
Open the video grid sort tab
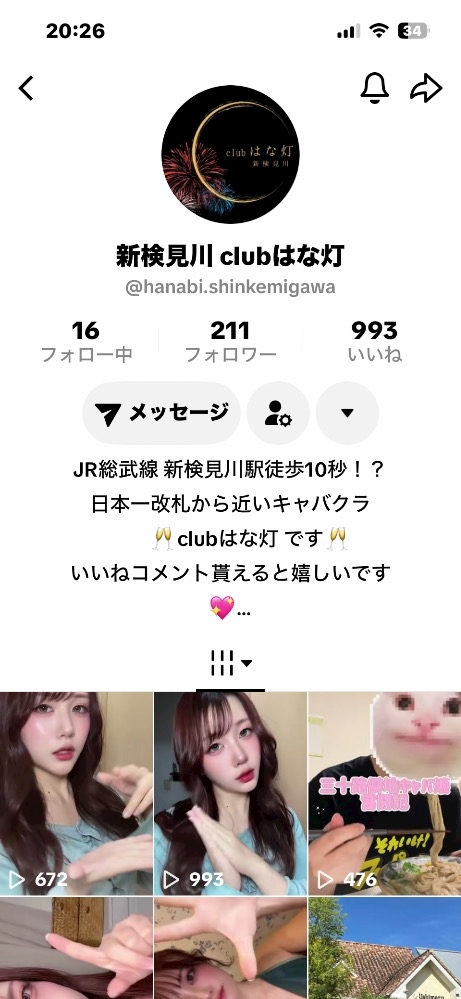pos(230,663)
